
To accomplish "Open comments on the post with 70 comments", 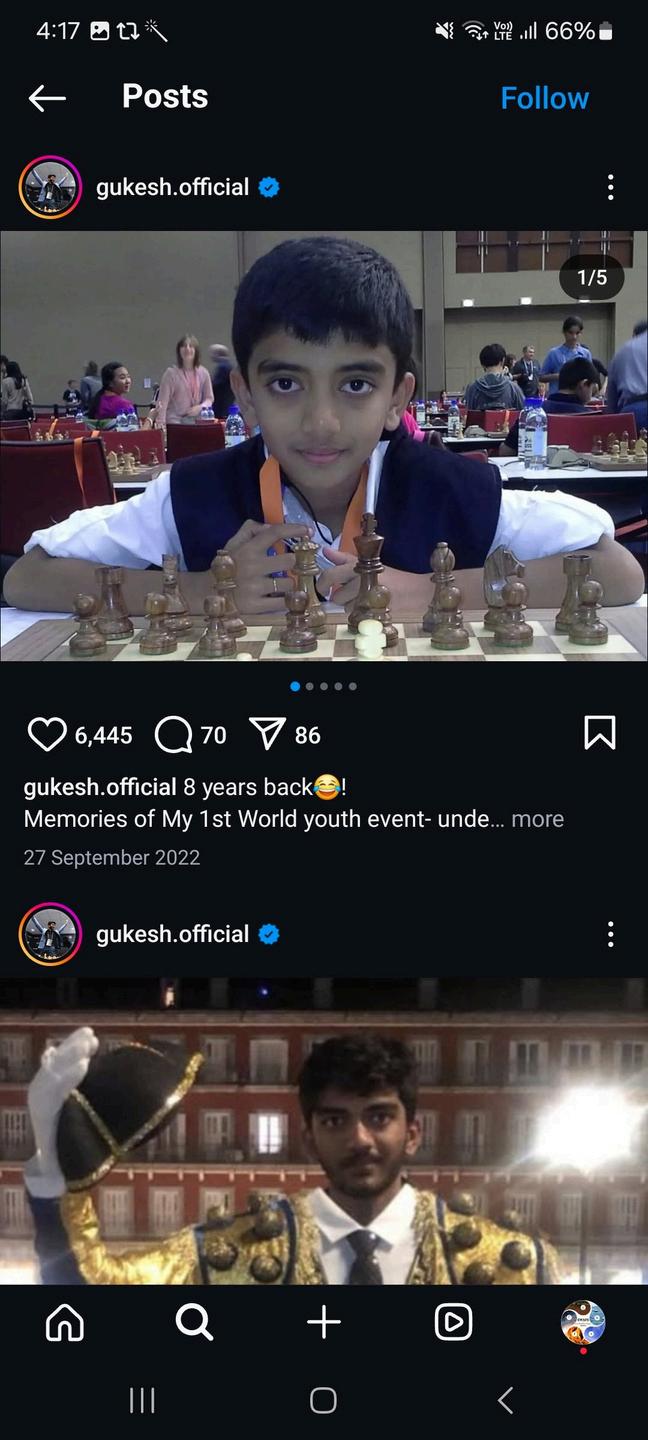I will [x=173, y=735].
